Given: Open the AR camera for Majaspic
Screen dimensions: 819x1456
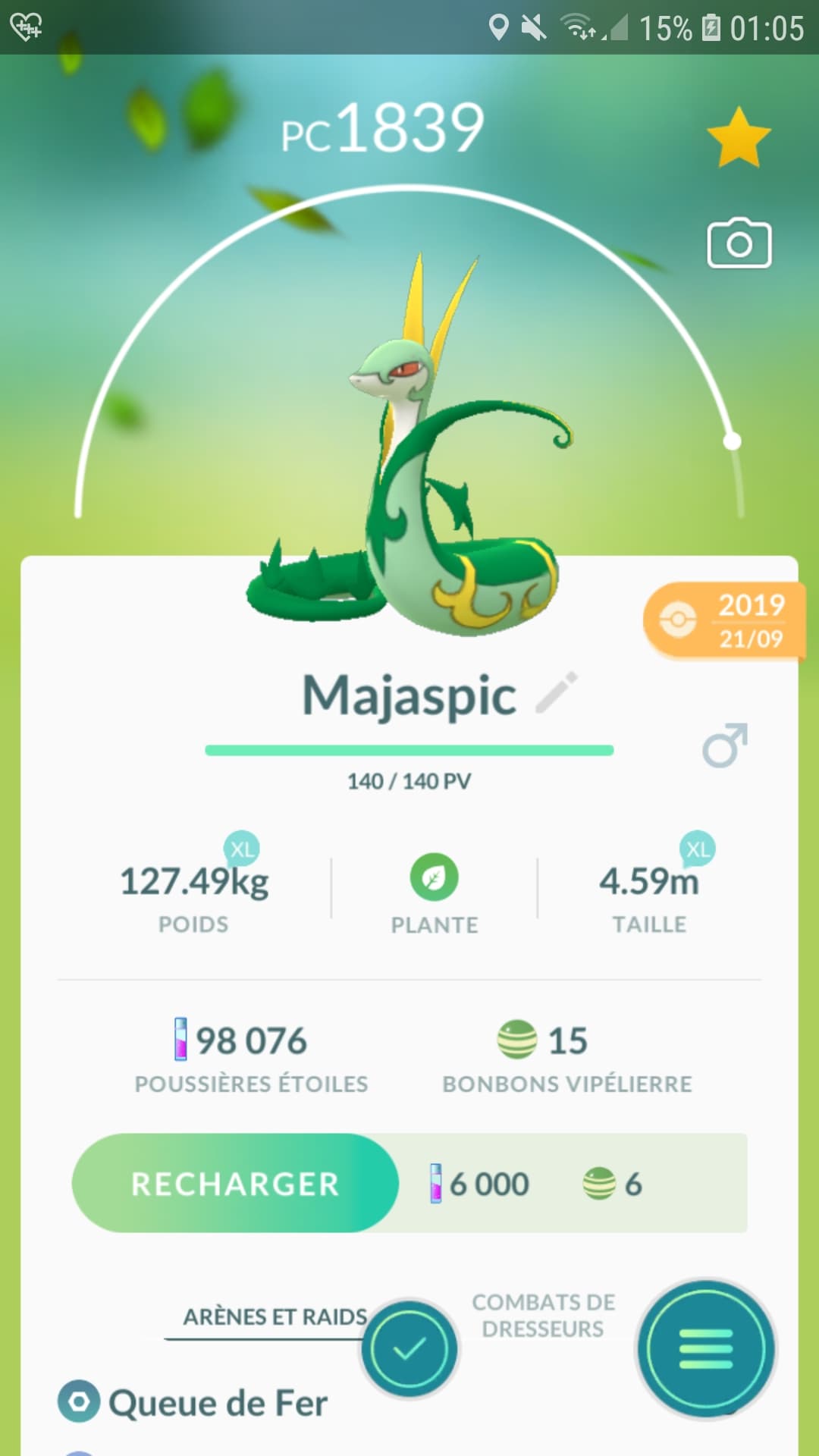Looking at the screenshot, I should [x=739, y=243].
